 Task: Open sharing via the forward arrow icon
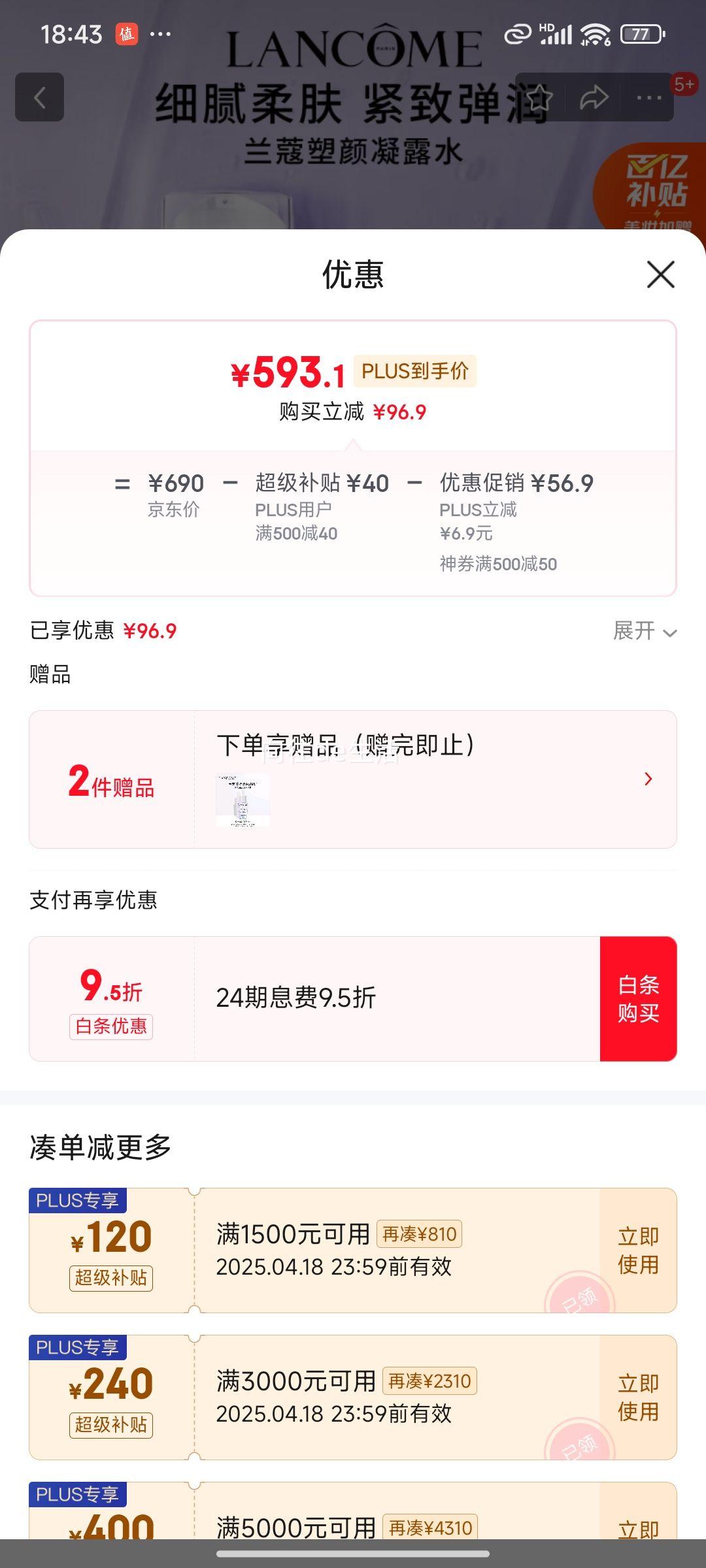[594, 97]
